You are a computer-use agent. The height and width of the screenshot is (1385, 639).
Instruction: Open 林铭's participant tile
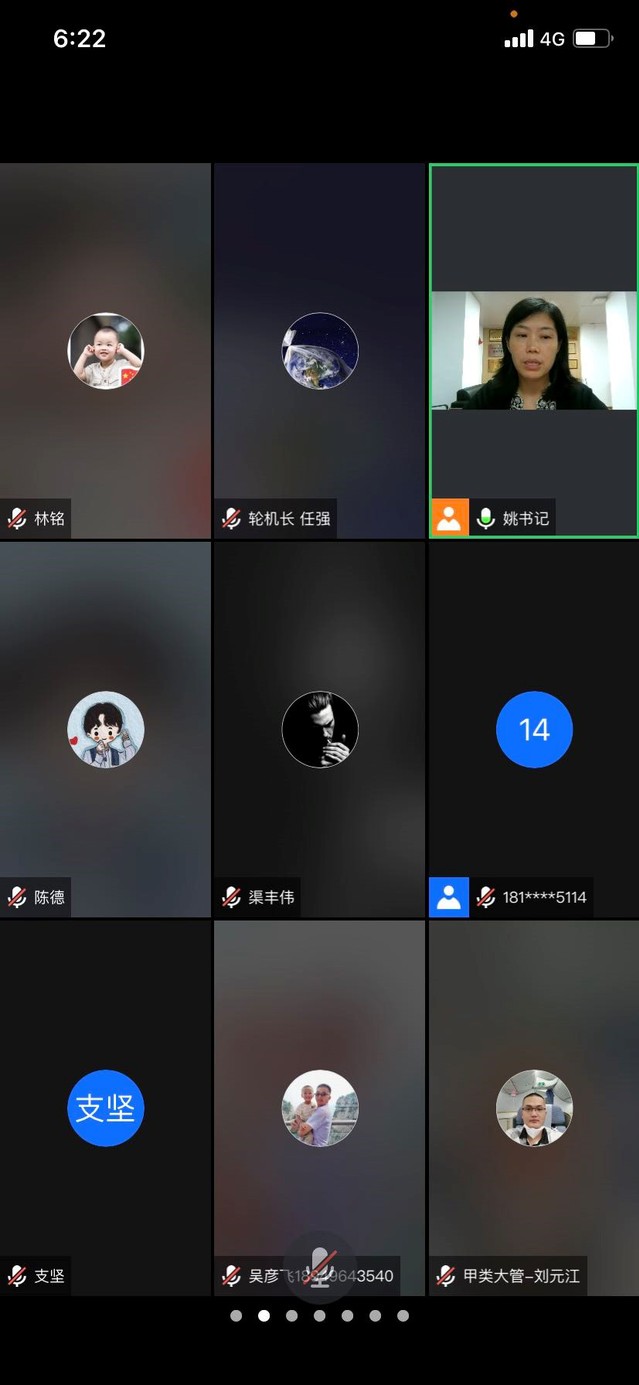tap(105, 350)
